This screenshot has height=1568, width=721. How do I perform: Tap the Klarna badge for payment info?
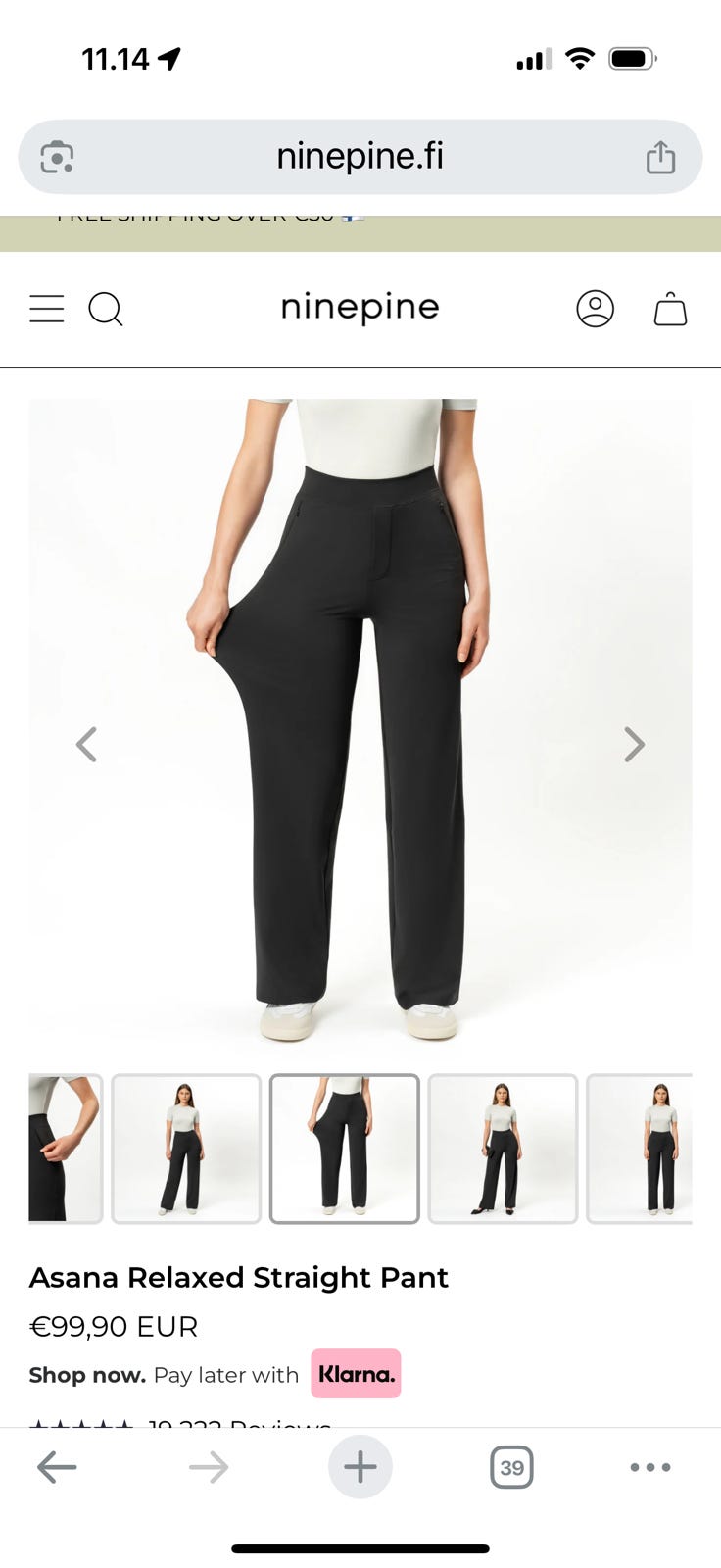tap(356, 1374)
